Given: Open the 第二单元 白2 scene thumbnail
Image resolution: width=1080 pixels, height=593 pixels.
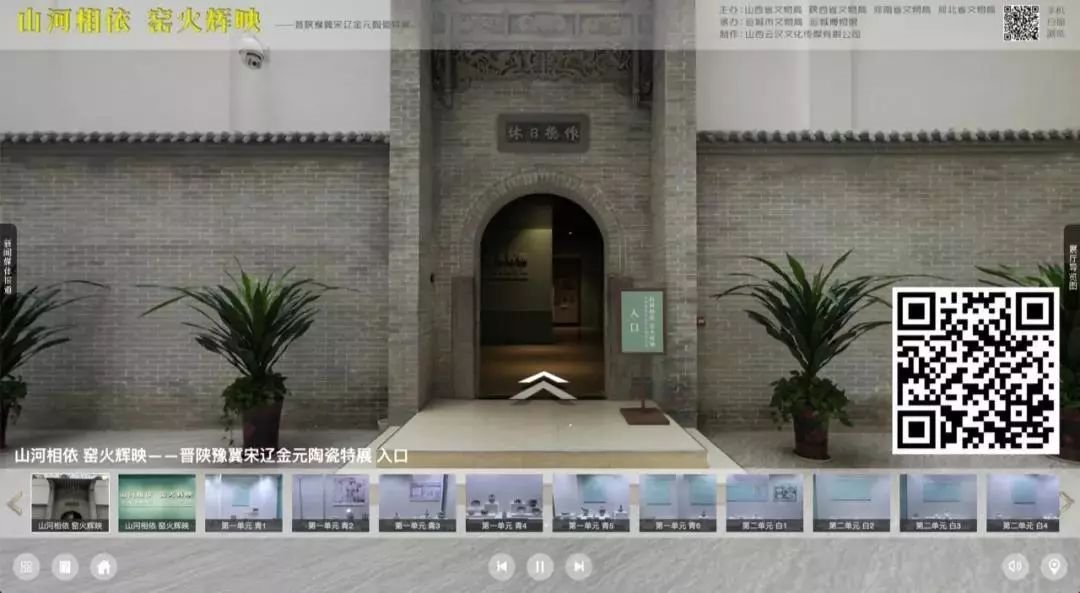Looking at the screenshot, I should (851, 502).
